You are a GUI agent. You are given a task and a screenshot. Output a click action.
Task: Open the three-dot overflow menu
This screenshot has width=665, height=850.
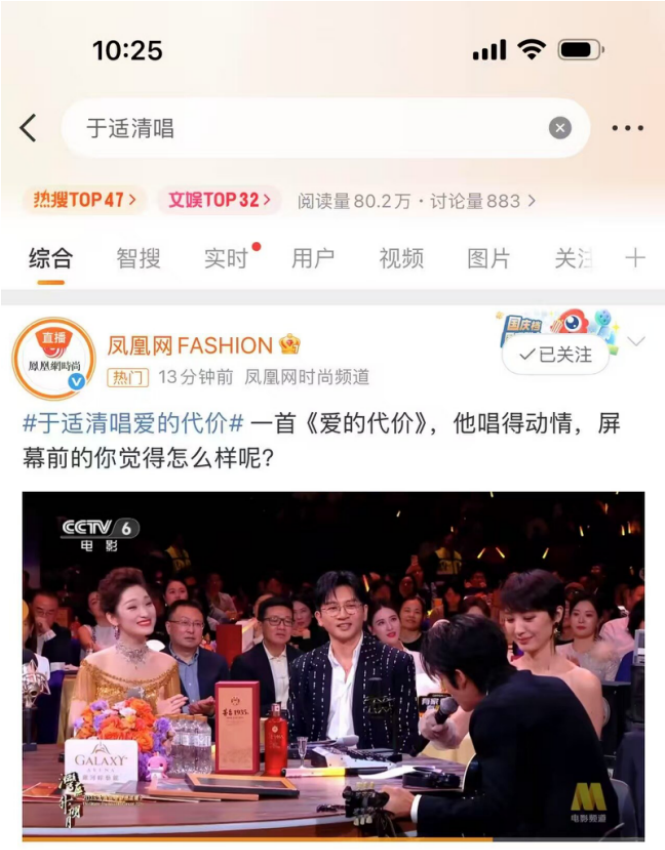tap(628, 128)
